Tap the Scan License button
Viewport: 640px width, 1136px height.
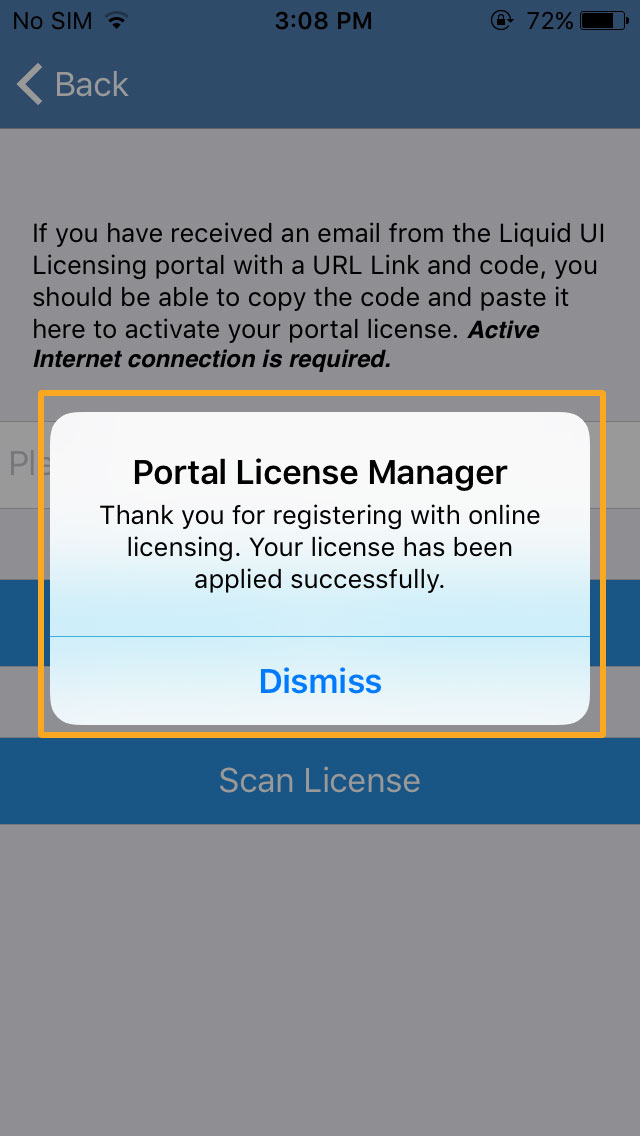click(x=320, y=780)
